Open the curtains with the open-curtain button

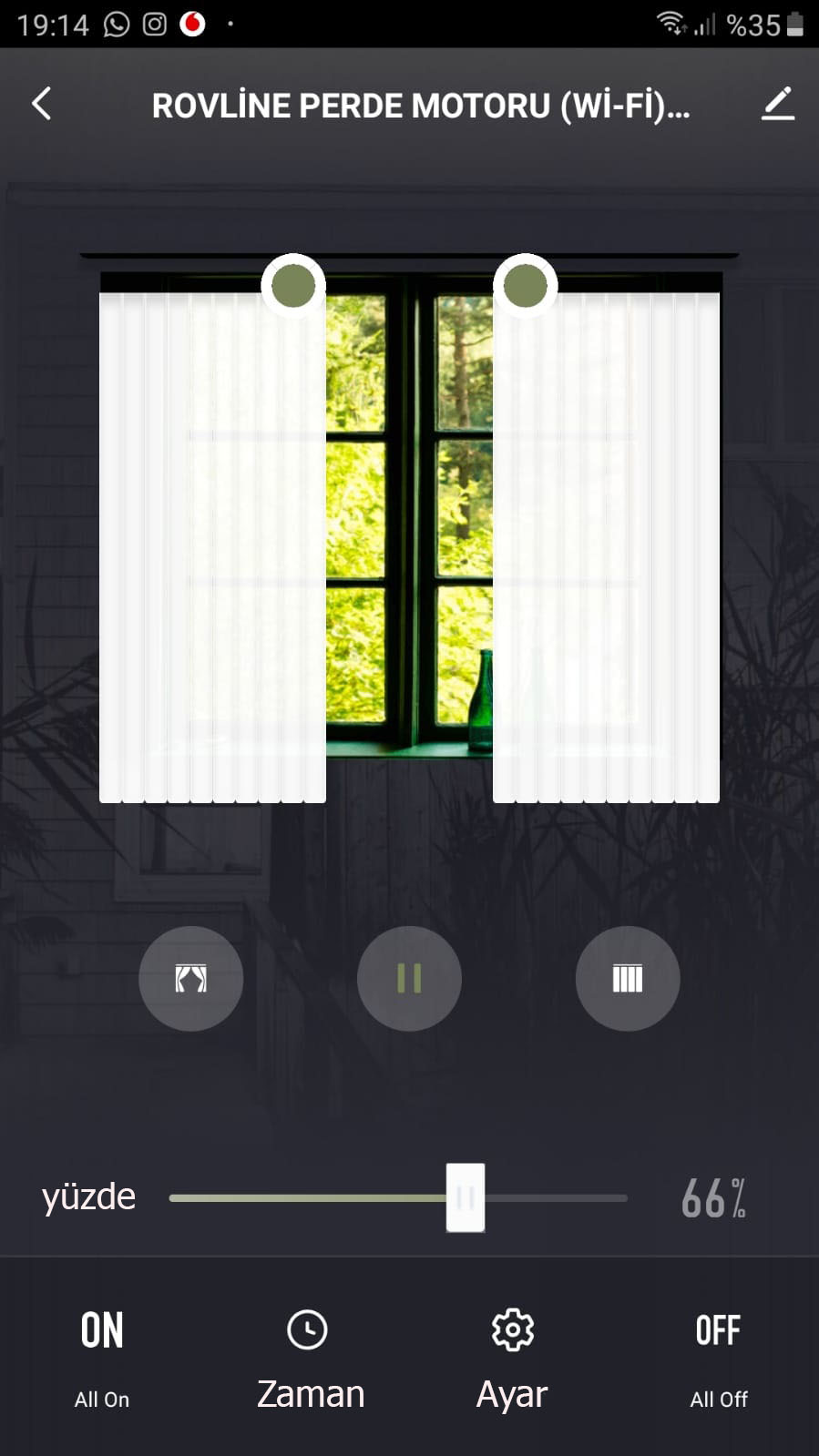(x=190, y=978)
